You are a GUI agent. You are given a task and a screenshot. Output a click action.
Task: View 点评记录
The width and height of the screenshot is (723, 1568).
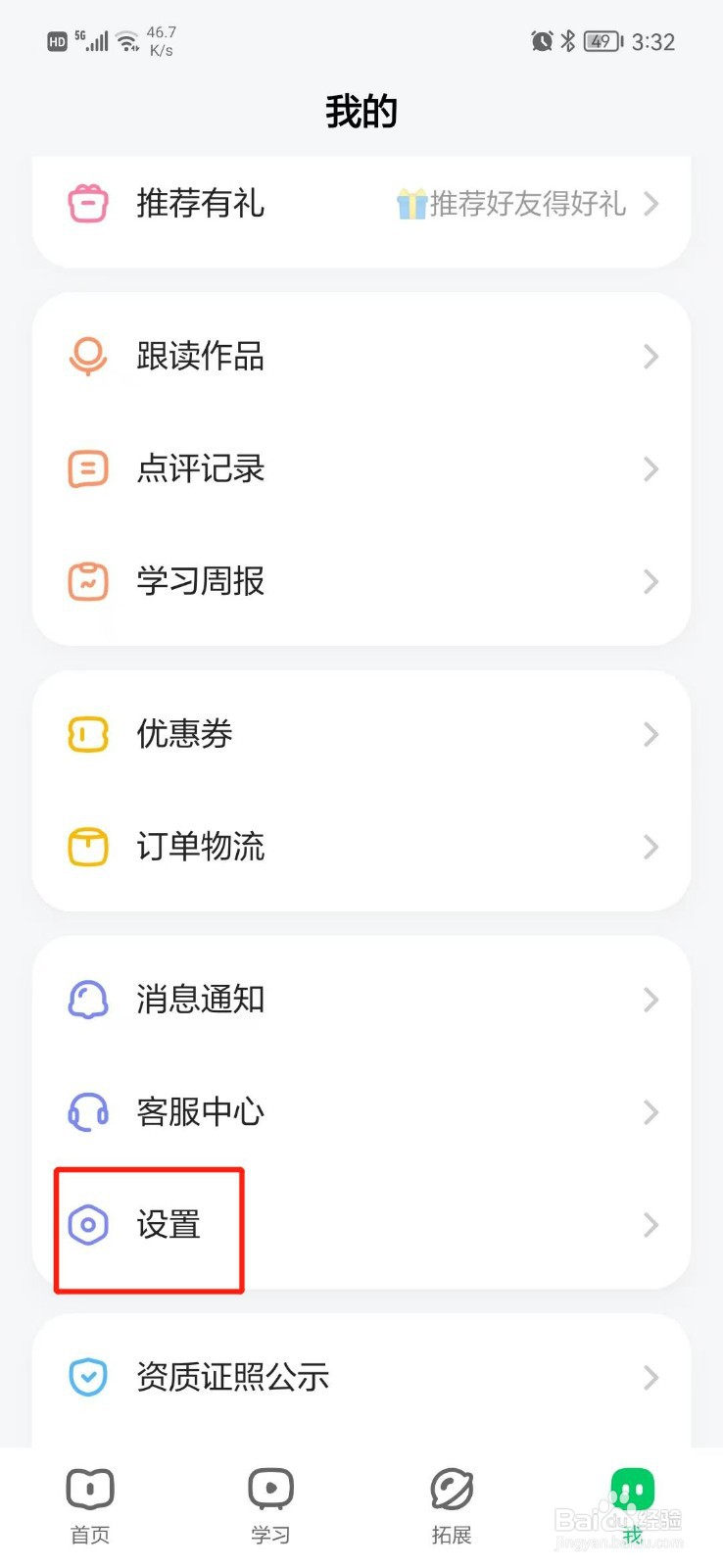coord(361,469)
